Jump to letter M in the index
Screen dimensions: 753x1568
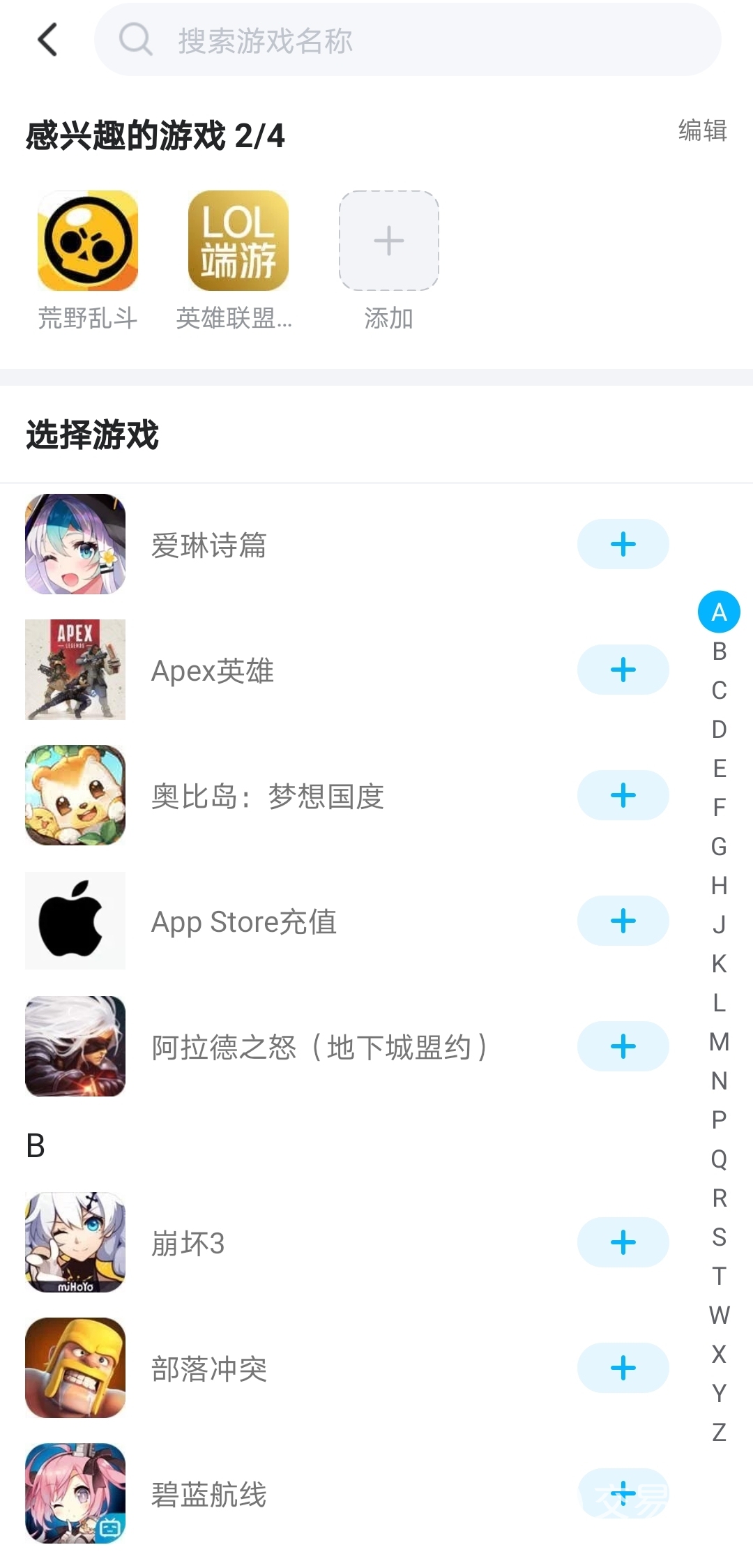(x=719, y=1042)
